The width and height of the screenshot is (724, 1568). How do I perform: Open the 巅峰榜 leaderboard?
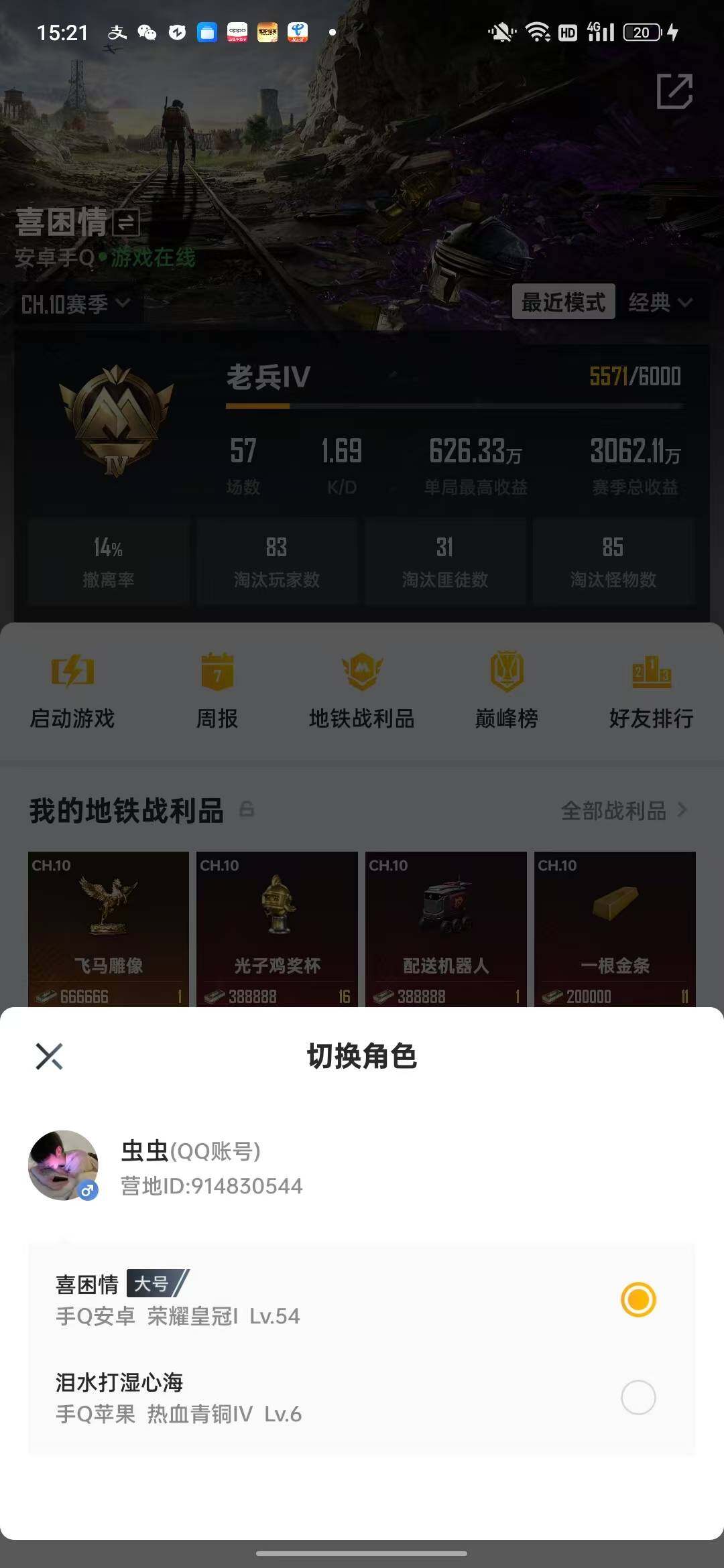tap(505, 690)
